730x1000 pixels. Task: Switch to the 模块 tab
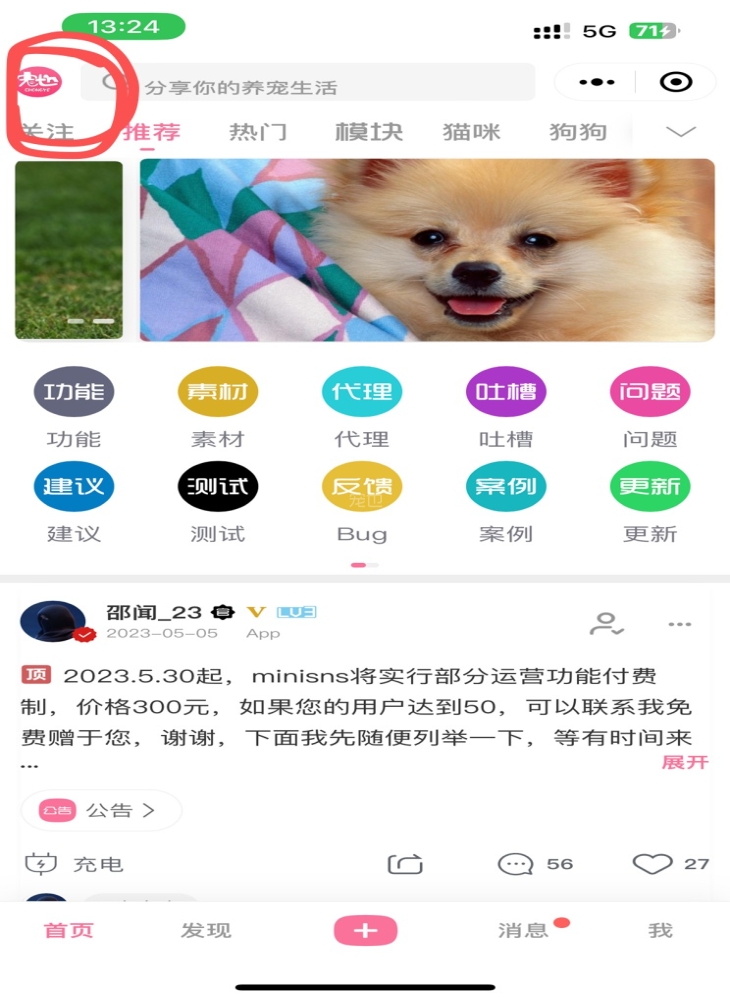pyautogui.click(x=369, y=132)
